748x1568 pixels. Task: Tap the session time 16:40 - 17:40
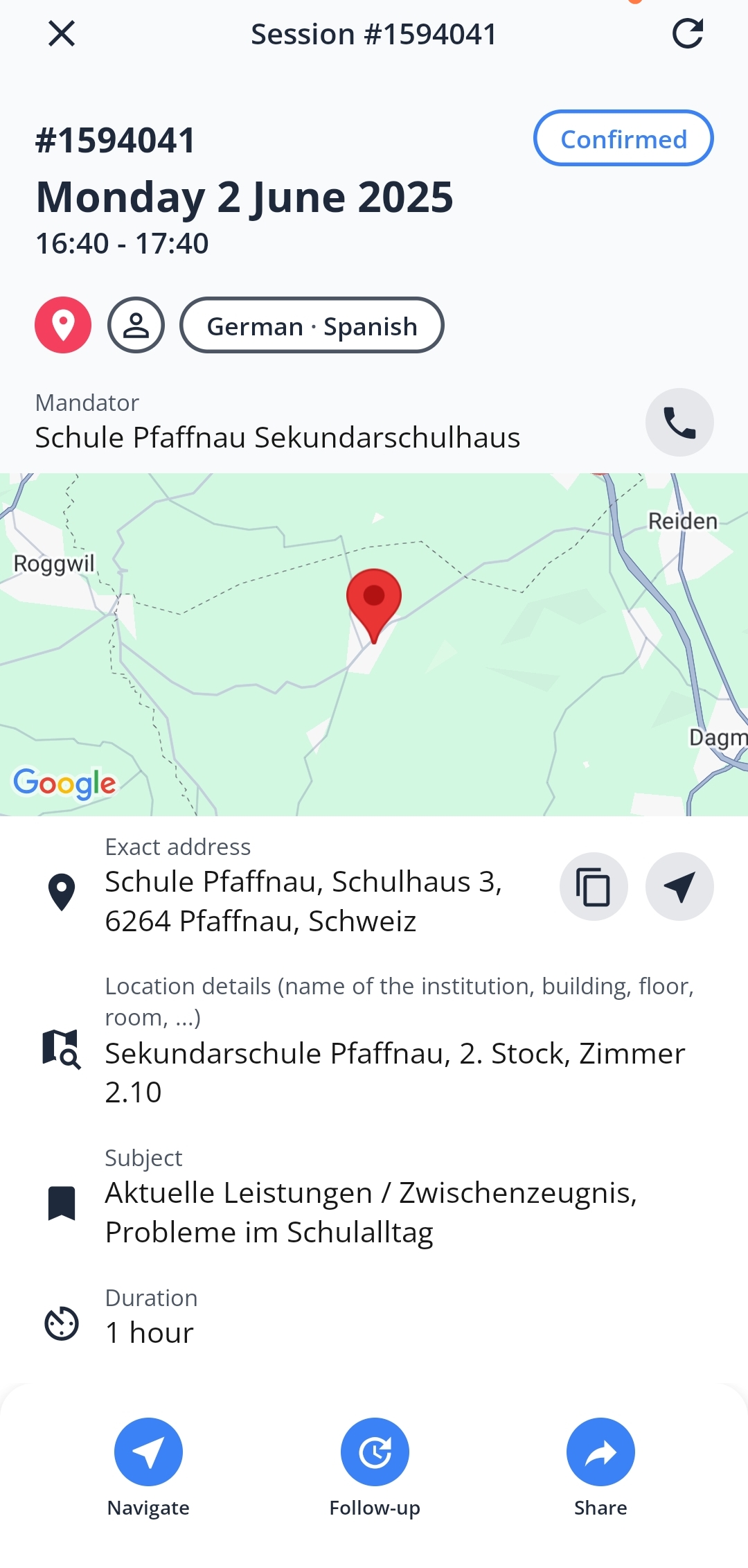click(122, 243)
